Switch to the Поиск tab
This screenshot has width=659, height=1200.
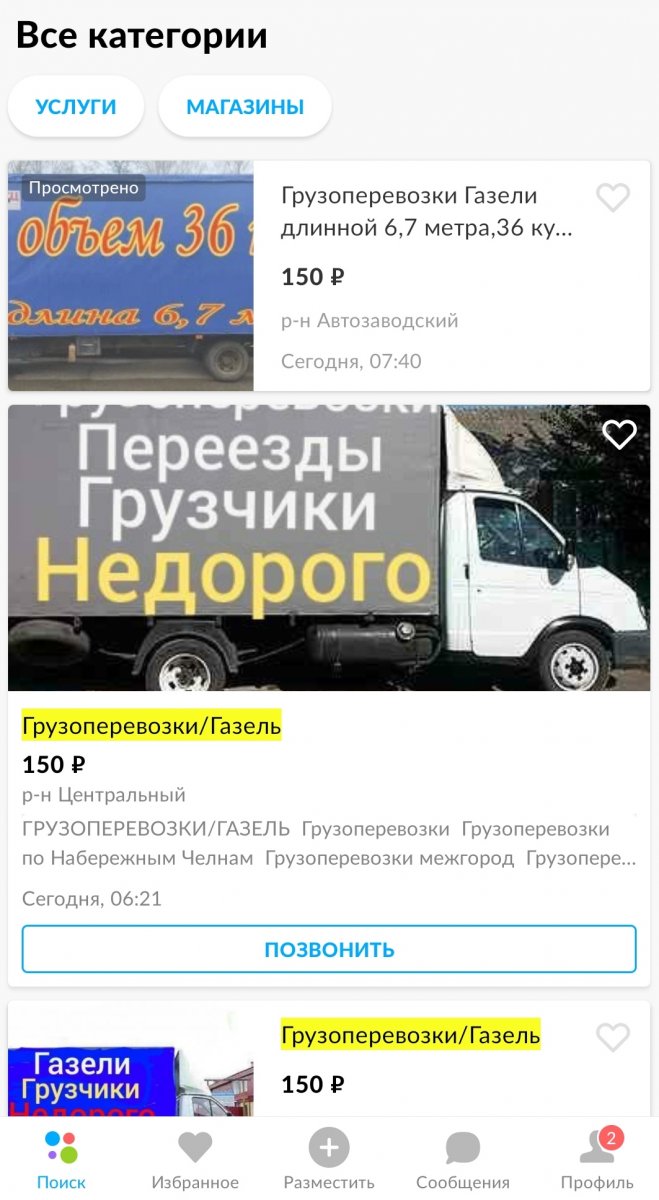click(61, 1160)
